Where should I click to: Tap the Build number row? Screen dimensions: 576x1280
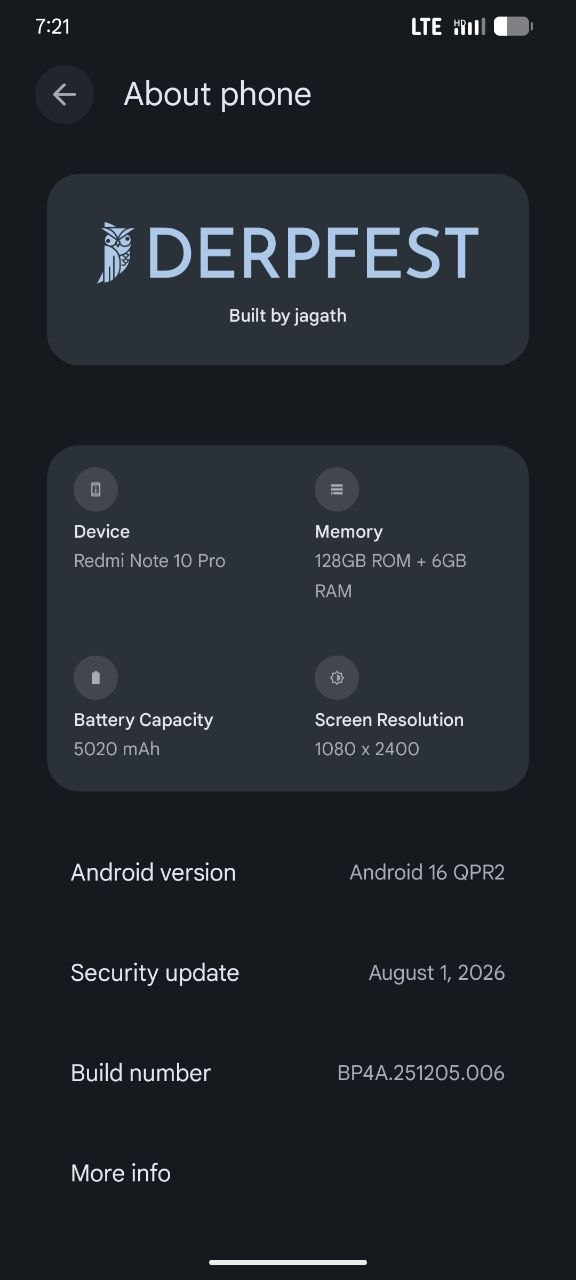[x=288, y=1073]
